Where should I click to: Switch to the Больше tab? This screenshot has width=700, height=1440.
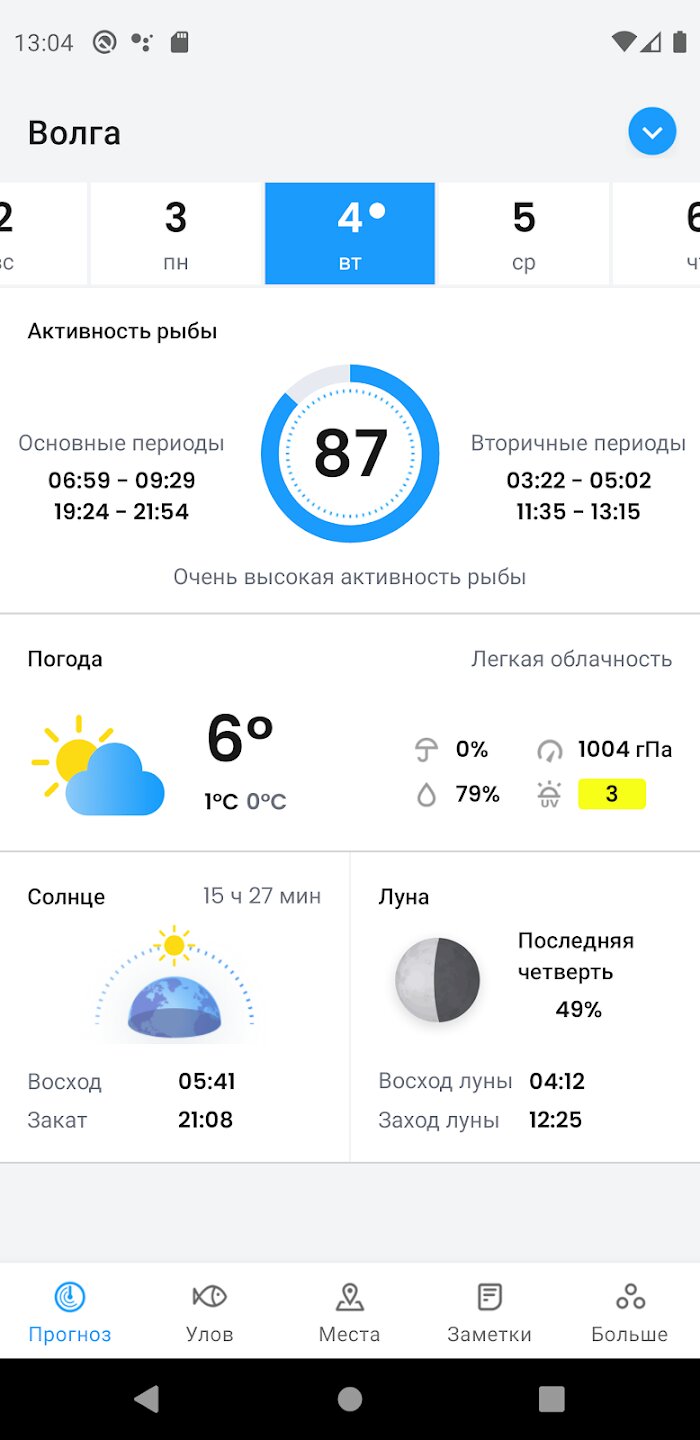pyautogui.click(x=629, y=1312)
